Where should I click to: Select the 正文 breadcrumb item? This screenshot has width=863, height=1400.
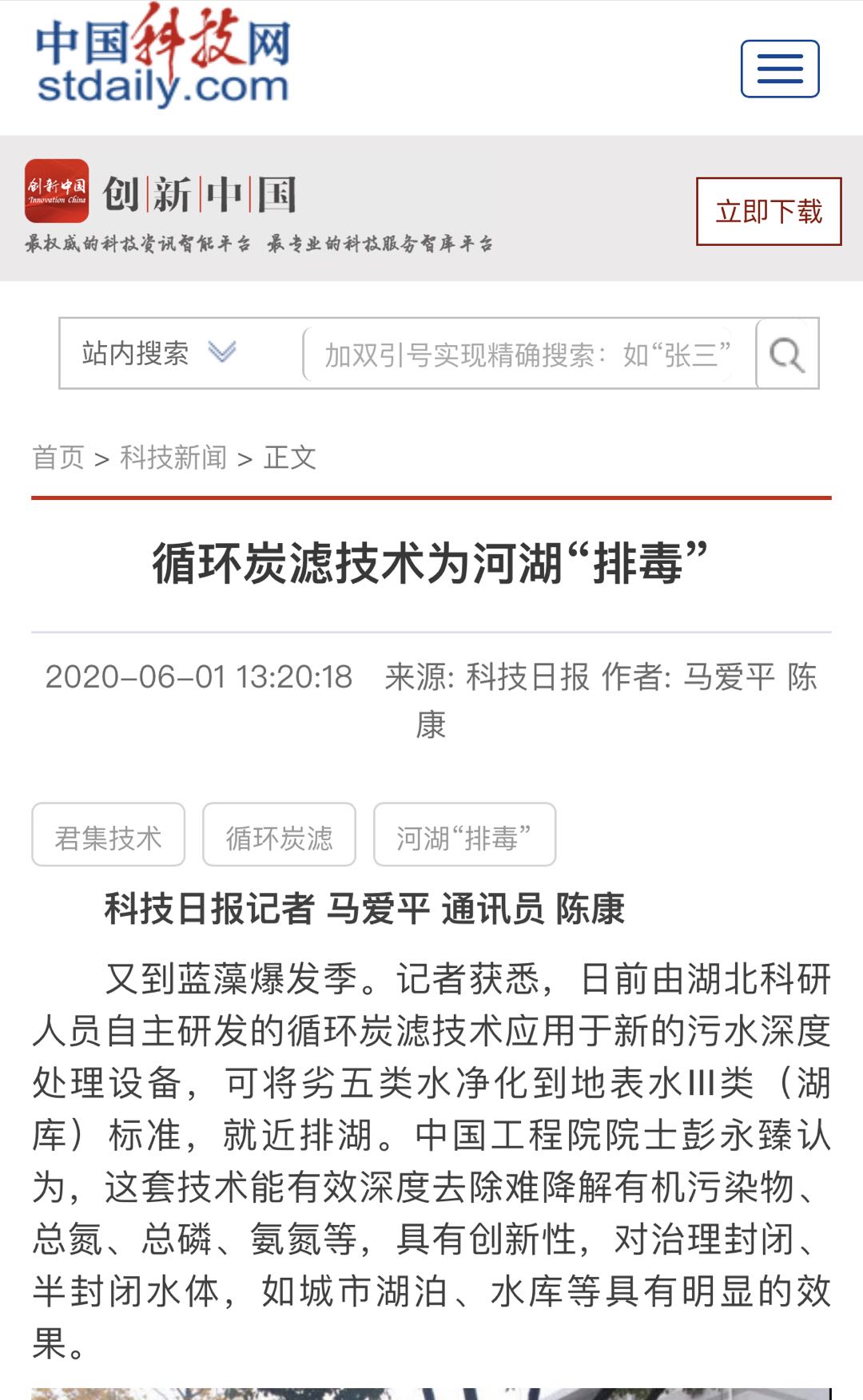pyautogui.click(x=289, y=457)
